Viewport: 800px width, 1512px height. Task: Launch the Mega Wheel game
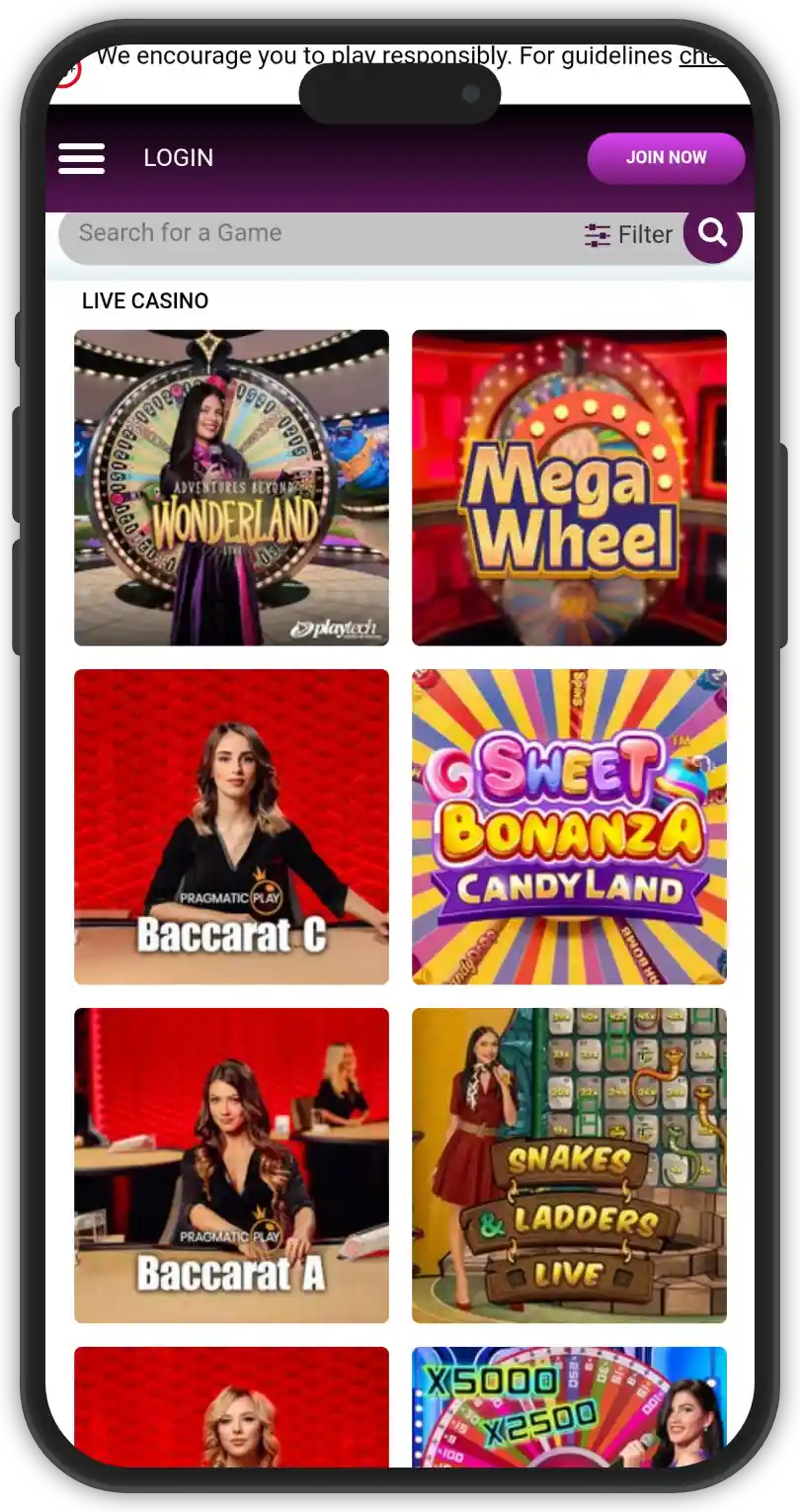tap(569, 487)
